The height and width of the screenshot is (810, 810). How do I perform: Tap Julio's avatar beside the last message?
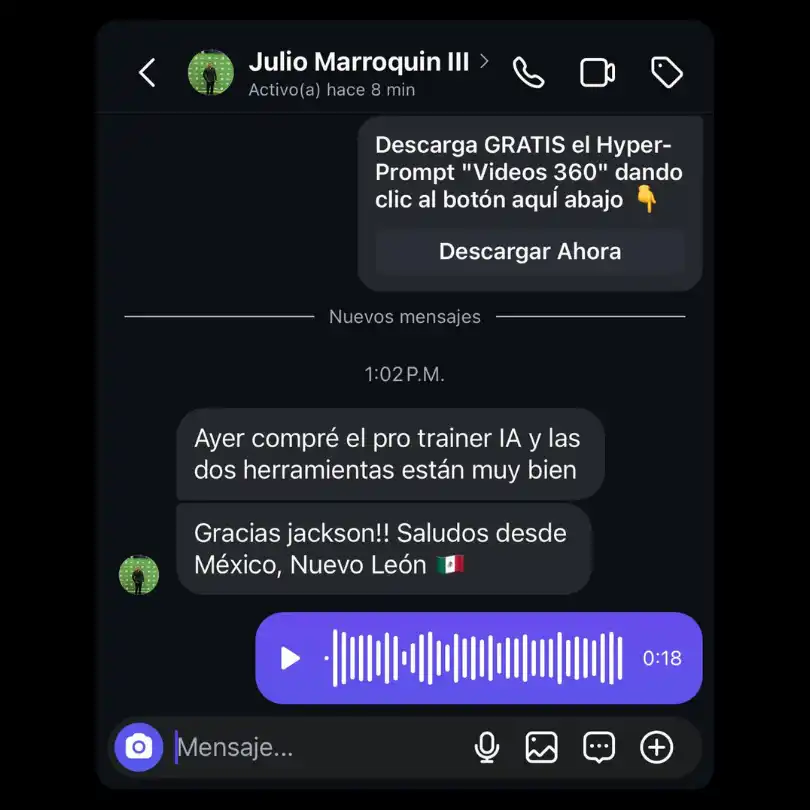(x=139, y=575)
